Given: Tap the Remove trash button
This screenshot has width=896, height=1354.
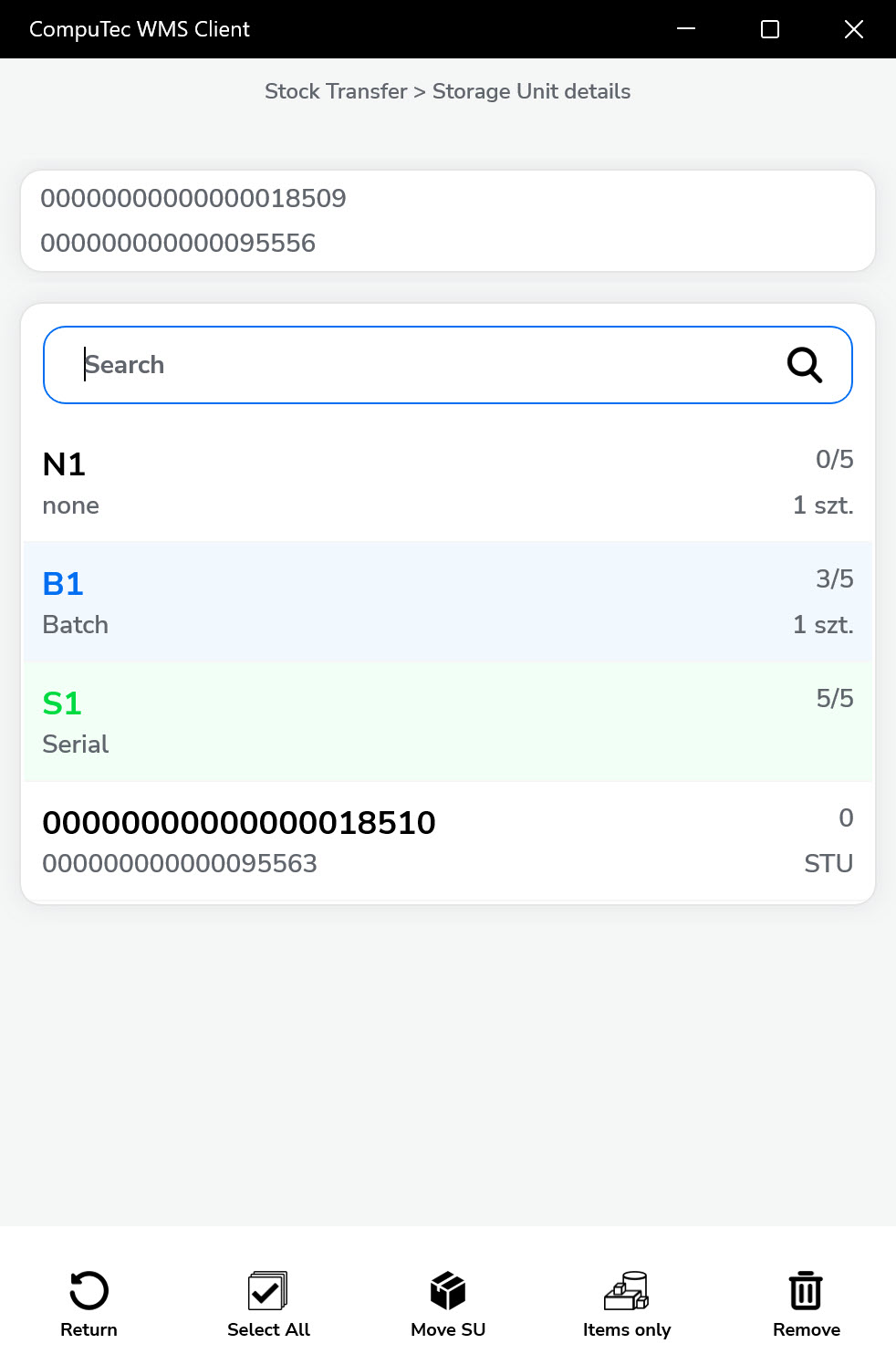Looking at the screenshot, I should tap(807, 1303).
